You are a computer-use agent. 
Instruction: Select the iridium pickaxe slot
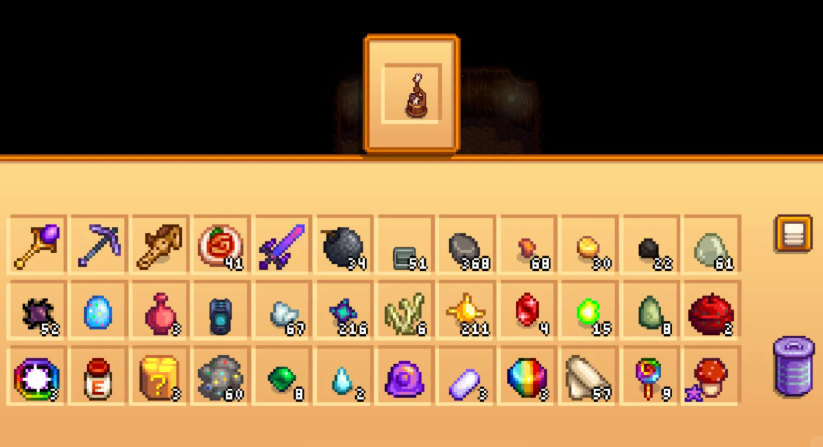tap(99, 245)
